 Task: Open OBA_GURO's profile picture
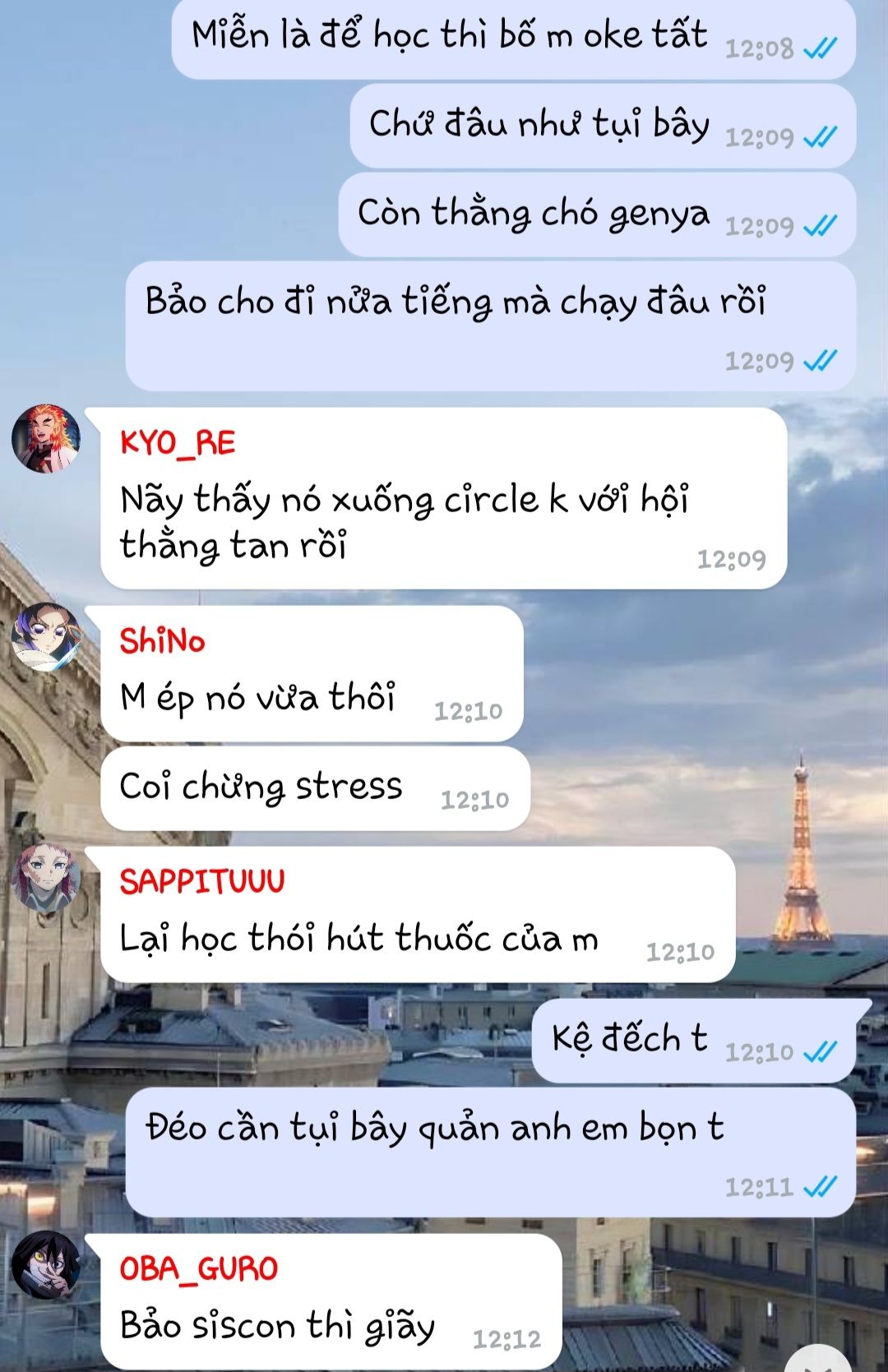[x=46, y=1265]
